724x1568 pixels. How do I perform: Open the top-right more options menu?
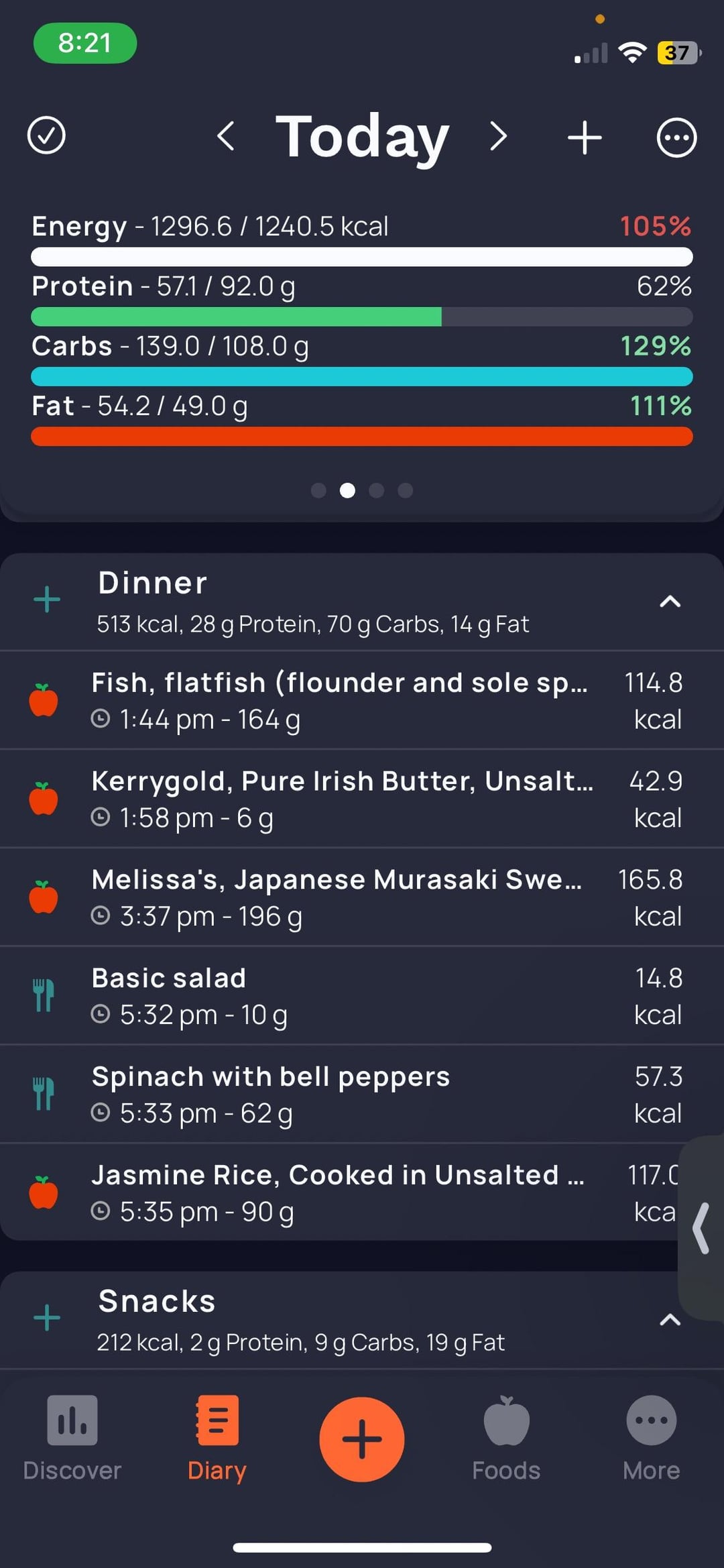[676, 137]
